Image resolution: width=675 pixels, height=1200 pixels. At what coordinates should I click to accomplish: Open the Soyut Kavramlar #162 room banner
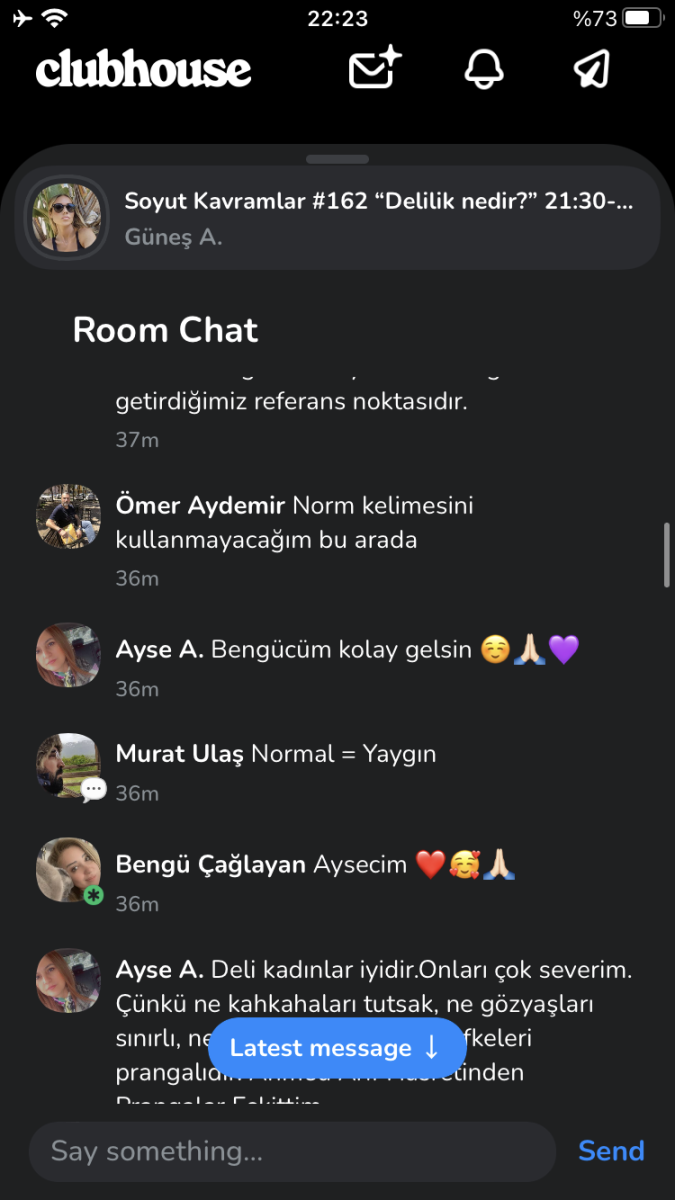tap(337, 218)
